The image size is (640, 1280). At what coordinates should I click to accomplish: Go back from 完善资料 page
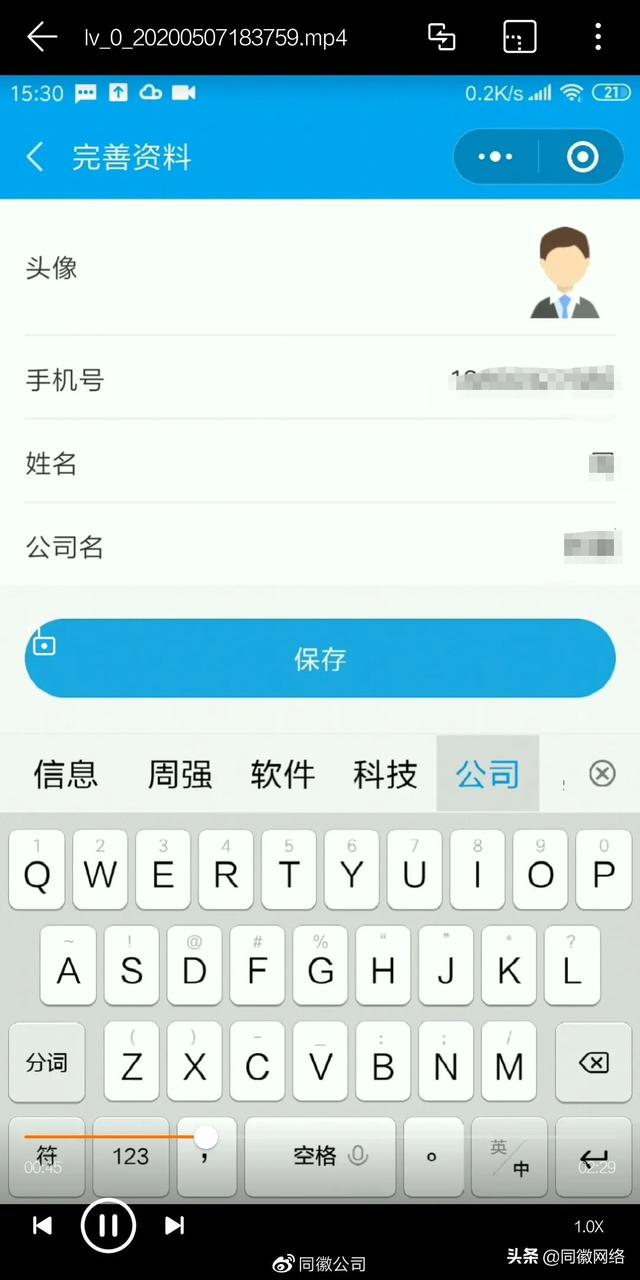[x=35, y=157]
